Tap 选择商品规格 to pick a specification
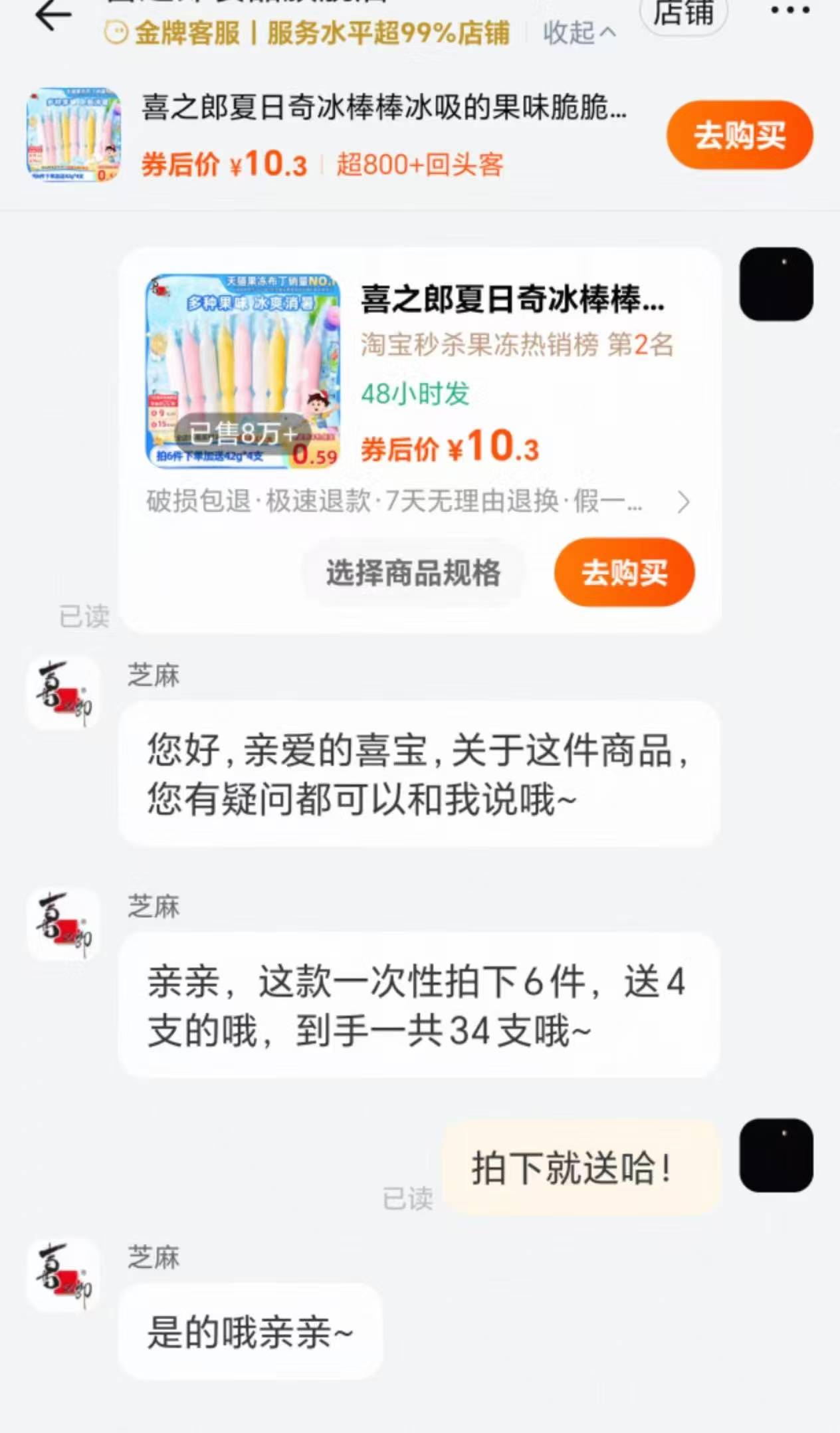Image resolution: width=840 pixels, height=1433 pixels. tap(412, 574)
